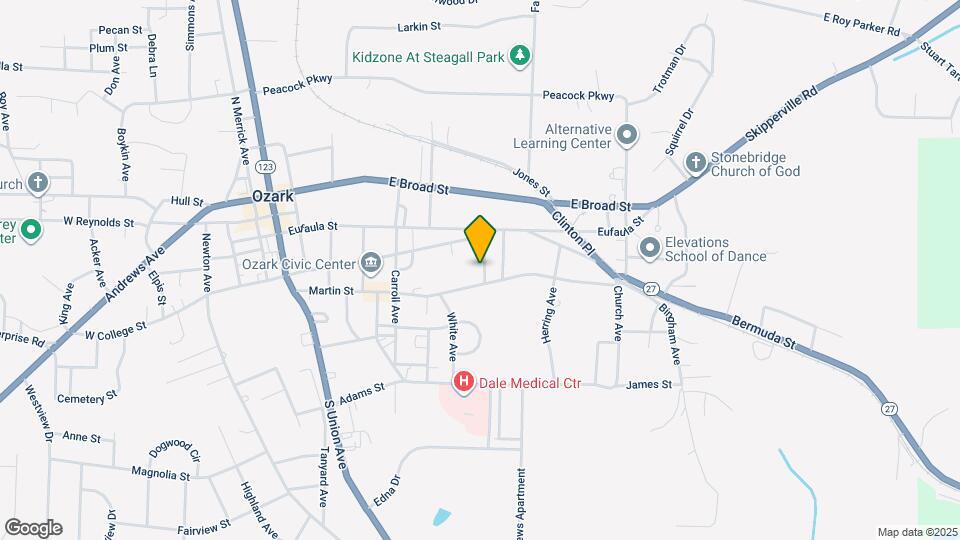The width and height of the screenshot is (960, 540).
Task: Open the Ozark Civic Center marker
Action: pos(371,263)
